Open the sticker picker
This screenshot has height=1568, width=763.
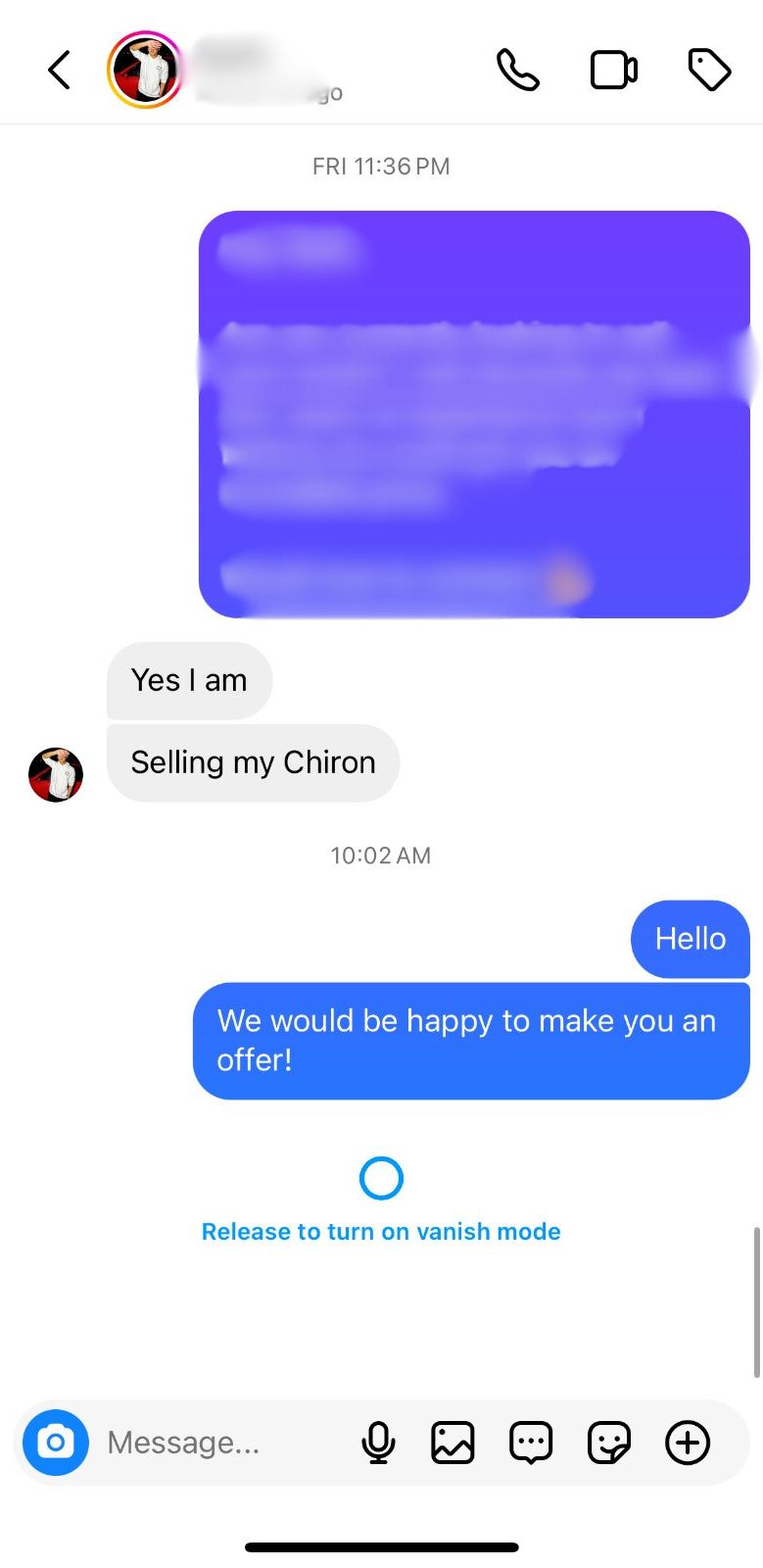[608, 1443]
